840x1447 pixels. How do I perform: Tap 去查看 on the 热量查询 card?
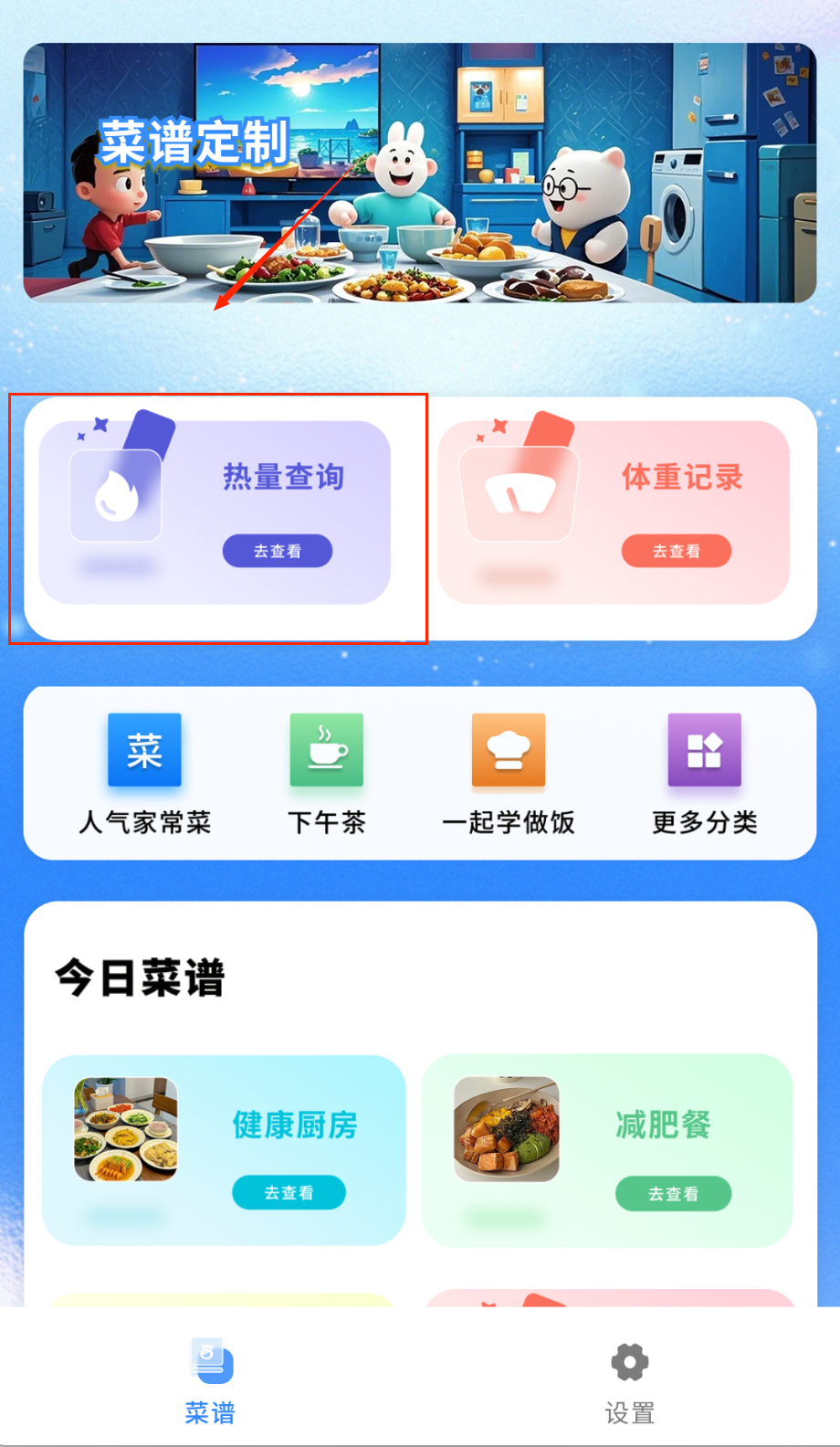point(278,551)
